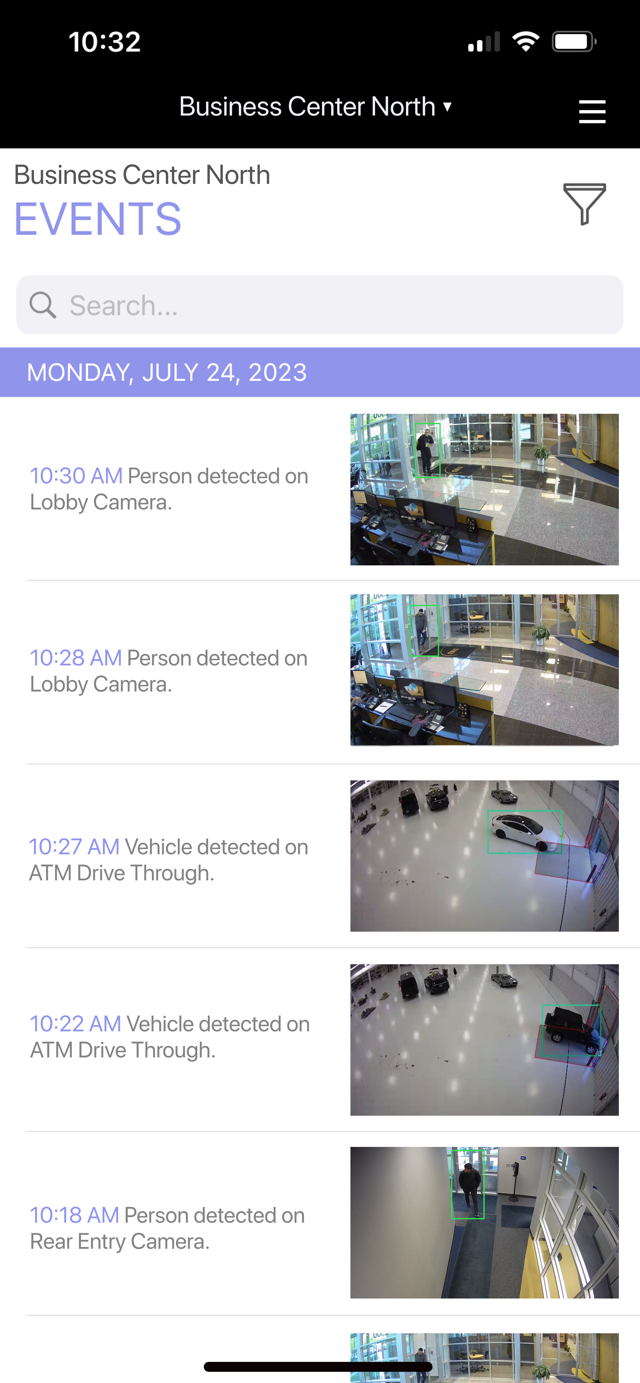Image resolution: width=640 pixels, height=1383 pixels.
Task: Open the hamburger menu
Action: tap(592, 111)
